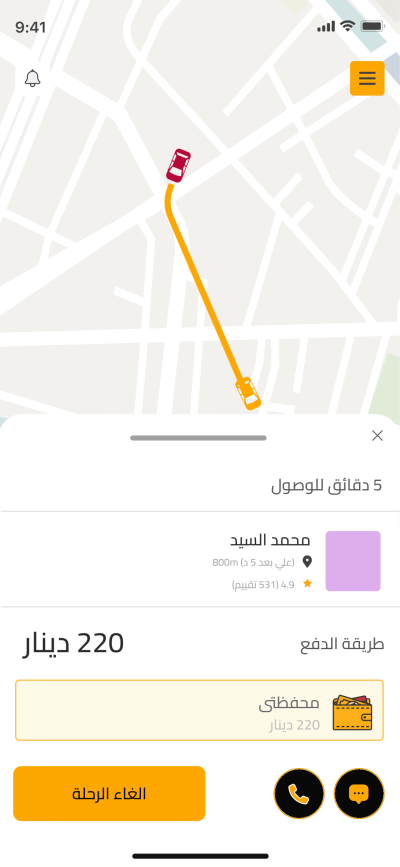Open the notifications bell
The height and width of the screenshot is (867, 400).
tap(33, 79)
